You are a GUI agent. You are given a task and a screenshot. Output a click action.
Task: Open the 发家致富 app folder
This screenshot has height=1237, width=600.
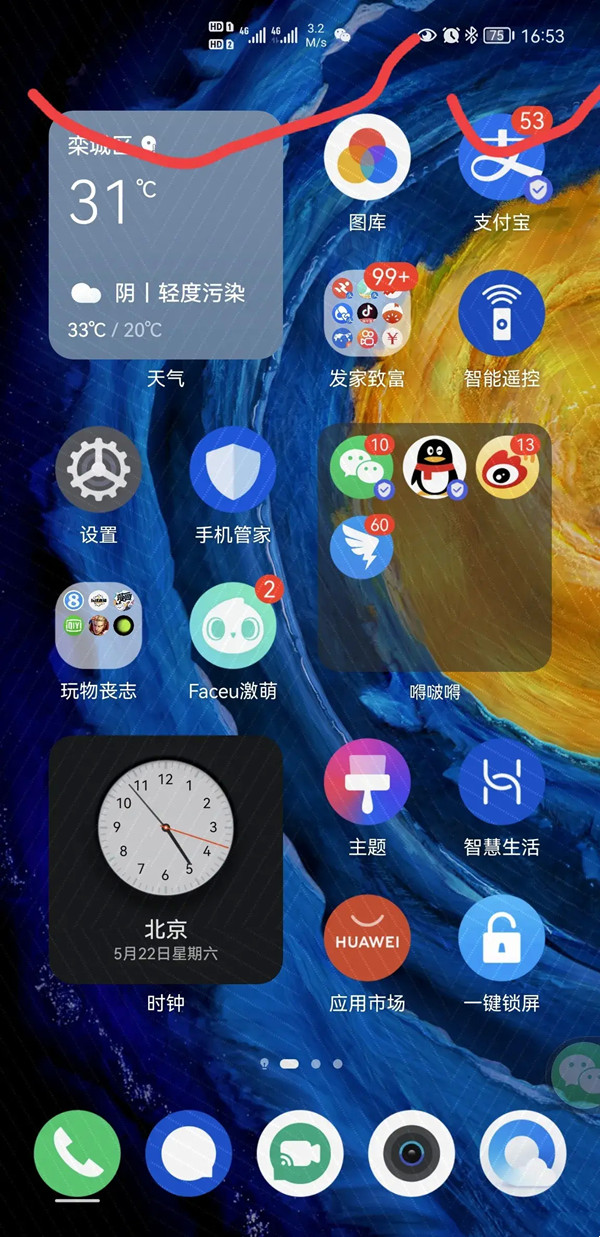pyautogui.click(x=367, y=313)
